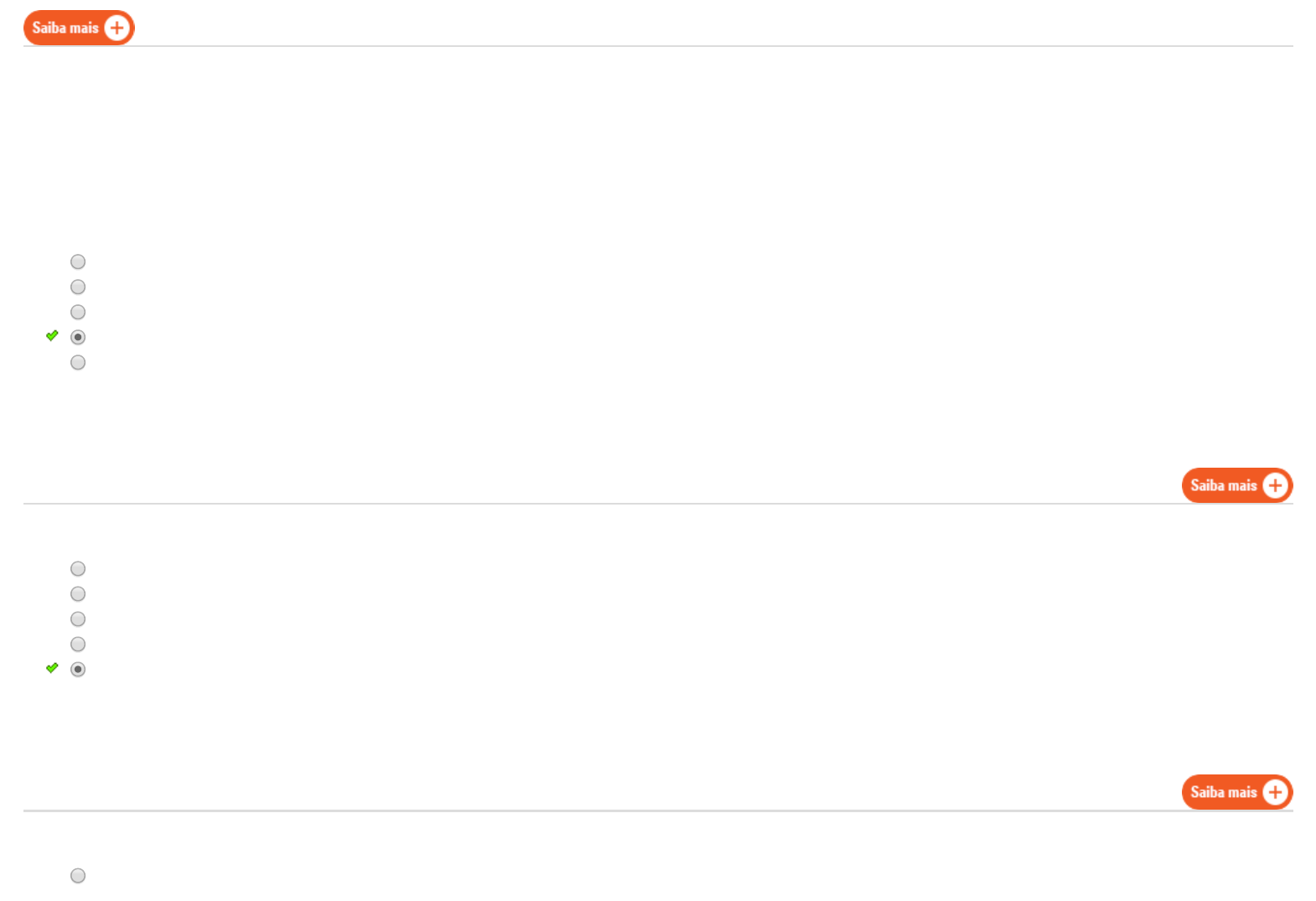Expand the left-aligned Saiba mais button
The image size is (1316, 901).
click(x=79, y=28)
